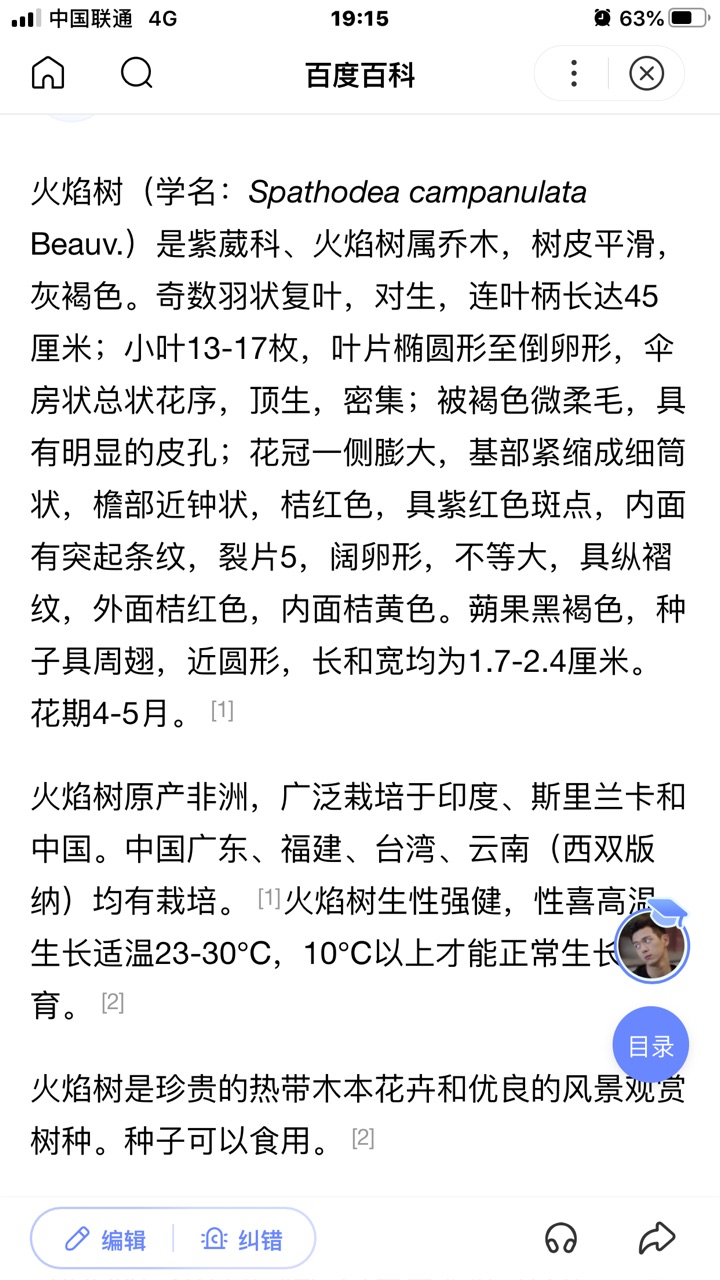Screen dimensions: 720x1280
Task: Close the mini program
Action: click(646, 73)
